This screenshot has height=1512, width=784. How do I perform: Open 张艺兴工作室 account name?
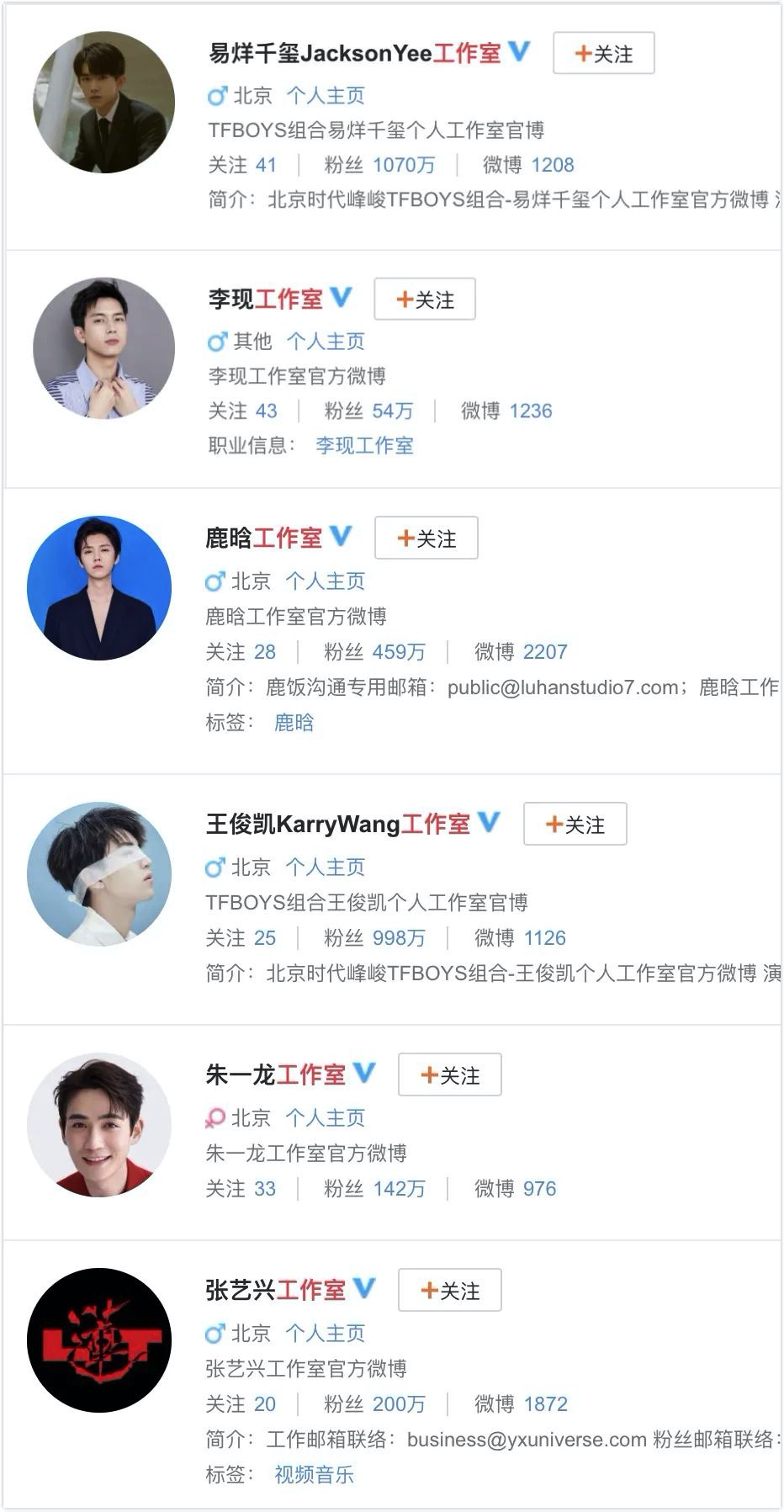click(275, 1290)
